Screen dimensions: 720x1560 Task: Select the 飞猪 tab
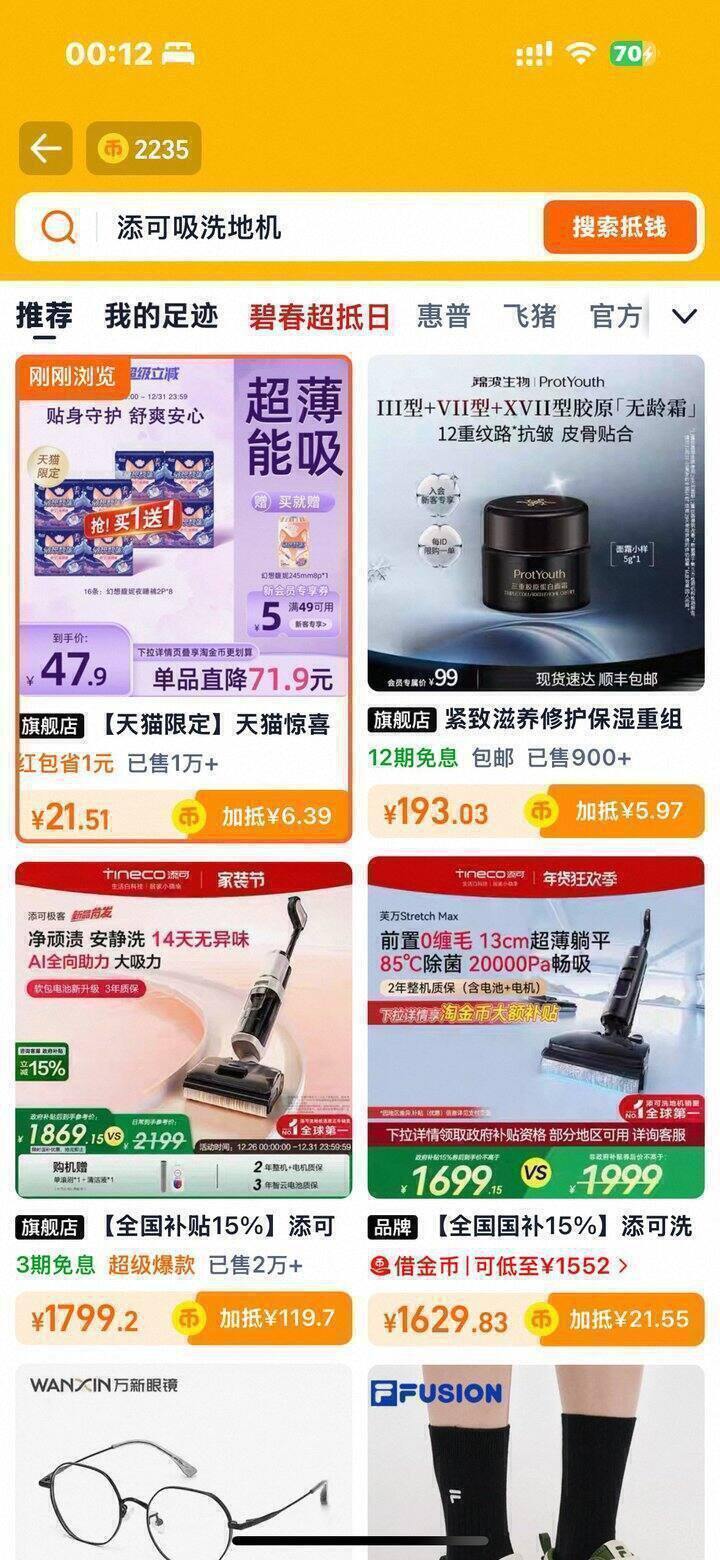click(529, 317)
